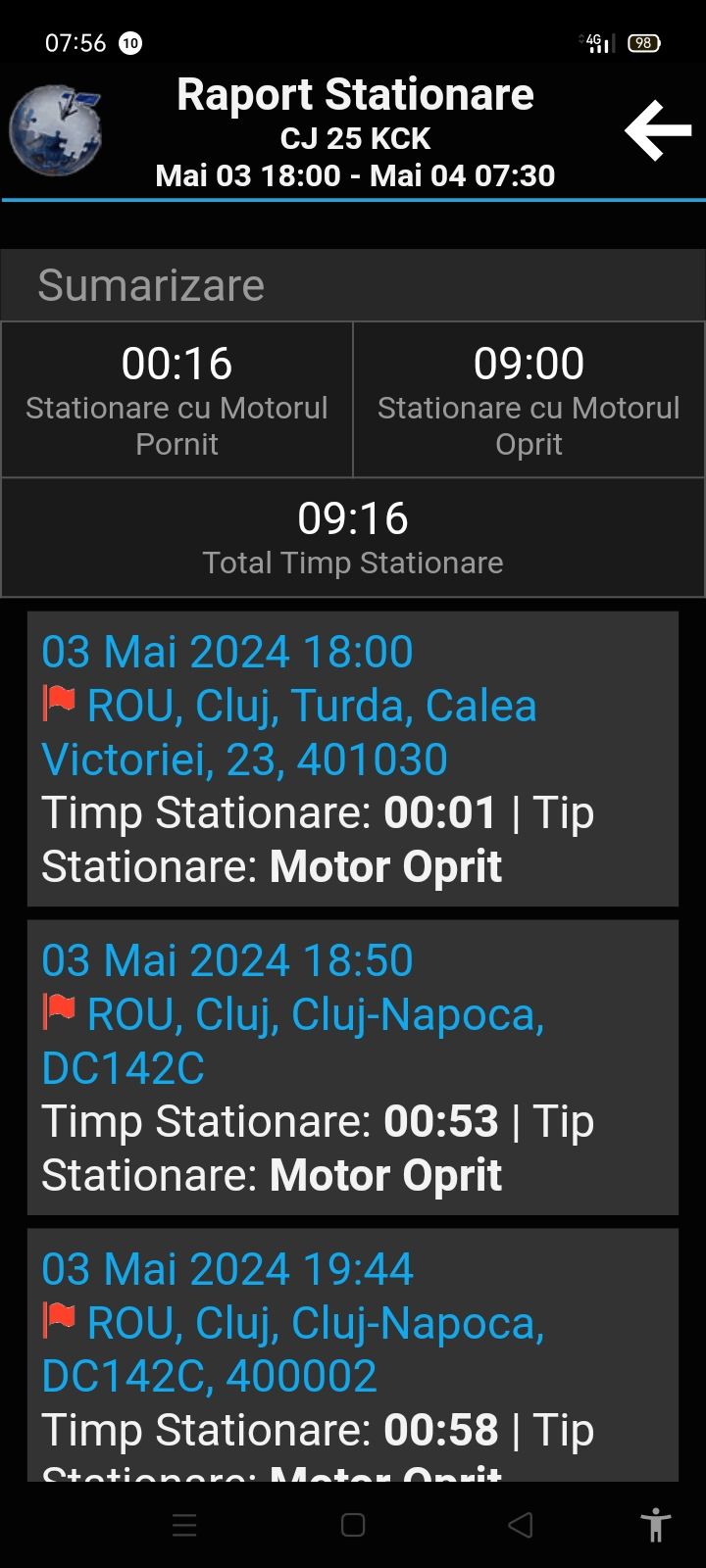This screenshot has height=1568, width=706.
Task: Tap the back arrow in the header
Action: 658,130
